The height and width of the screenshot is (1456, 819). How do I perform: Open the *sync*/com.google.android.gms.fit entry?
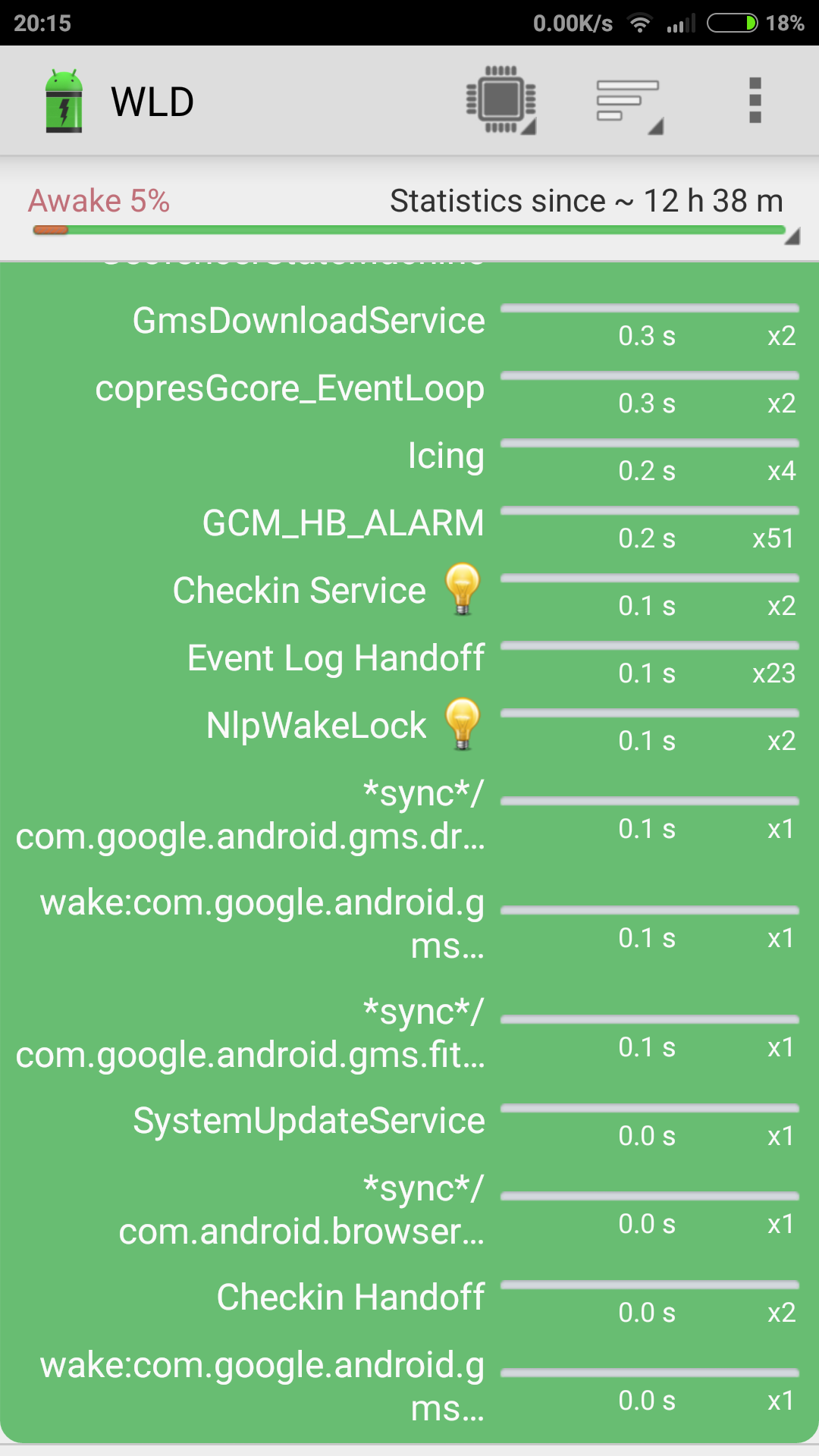click(409, 1033)
